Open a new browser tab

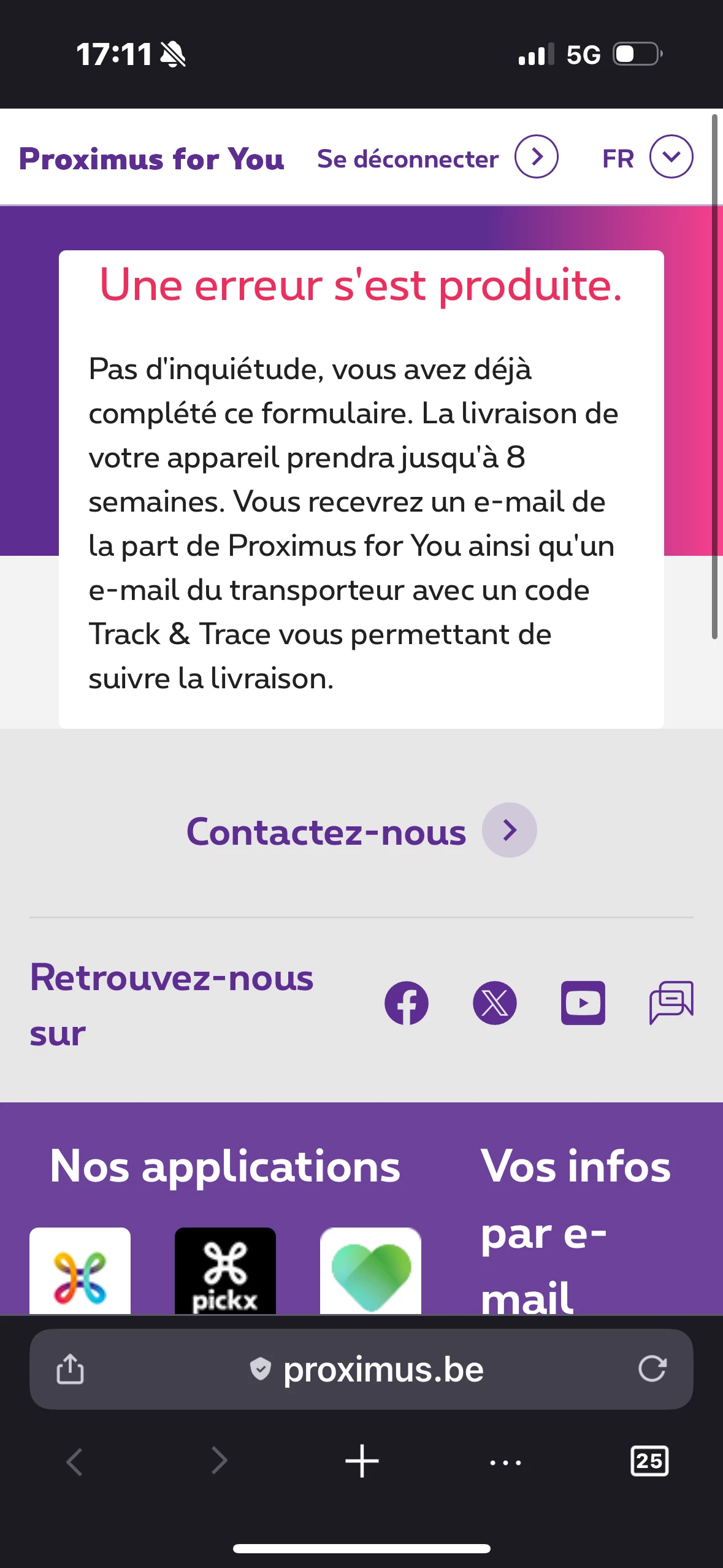(362, 1461)
